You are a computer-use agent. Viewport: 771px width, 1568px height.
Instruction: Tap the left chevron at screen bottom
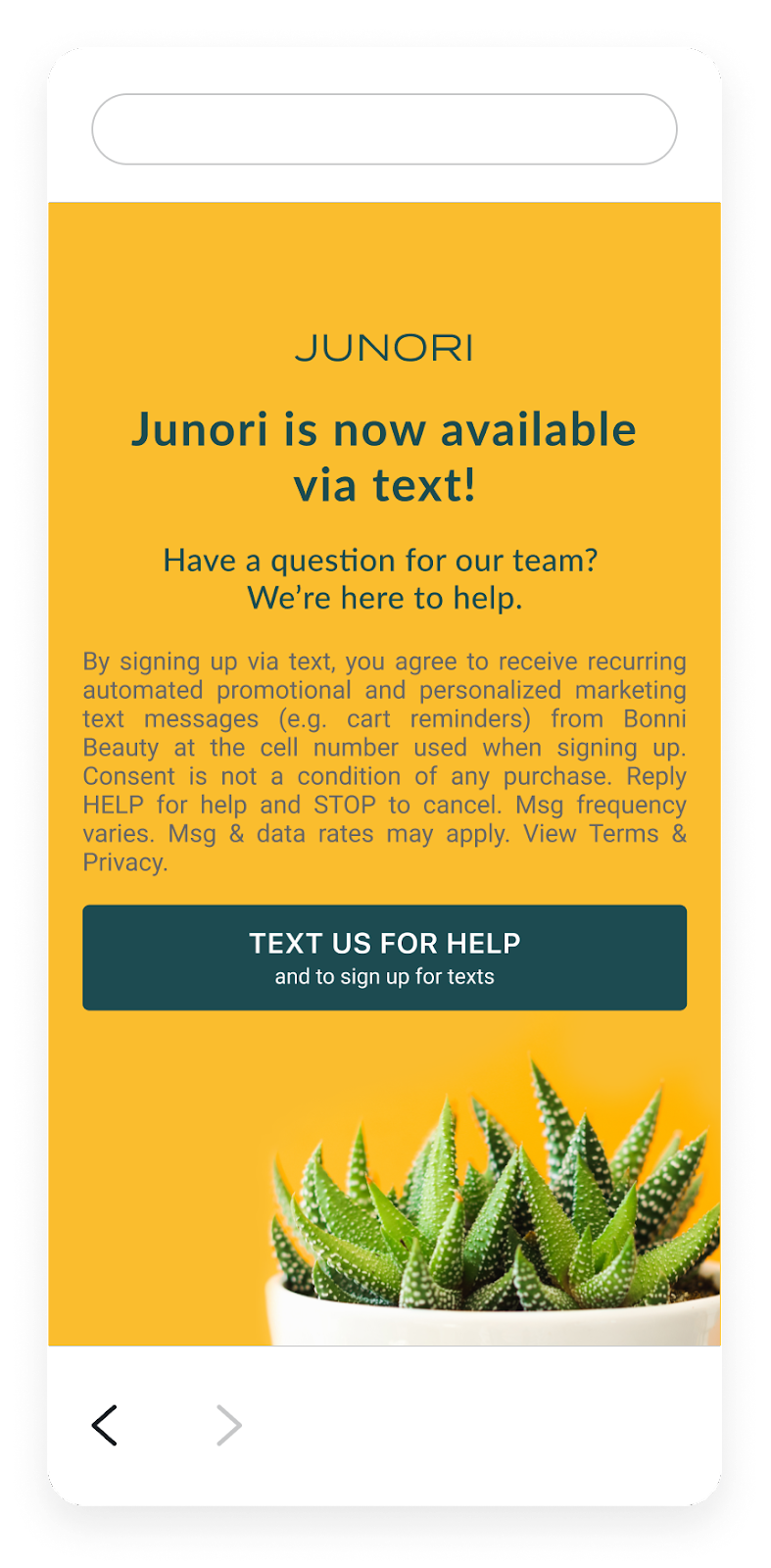tap(105, 1426)
